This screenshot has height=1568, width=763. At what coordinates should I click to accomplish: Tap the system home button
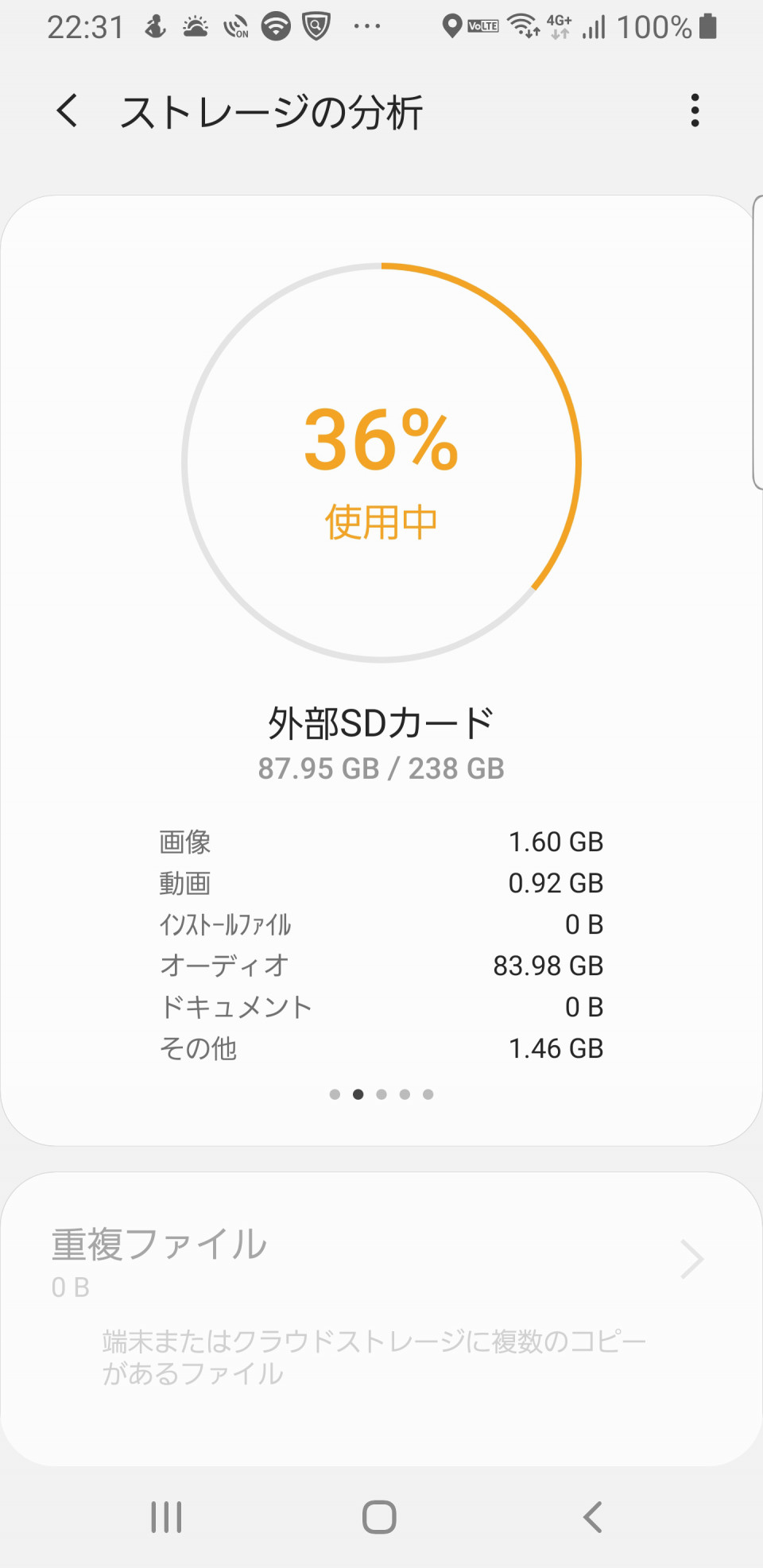[379, 1516]
